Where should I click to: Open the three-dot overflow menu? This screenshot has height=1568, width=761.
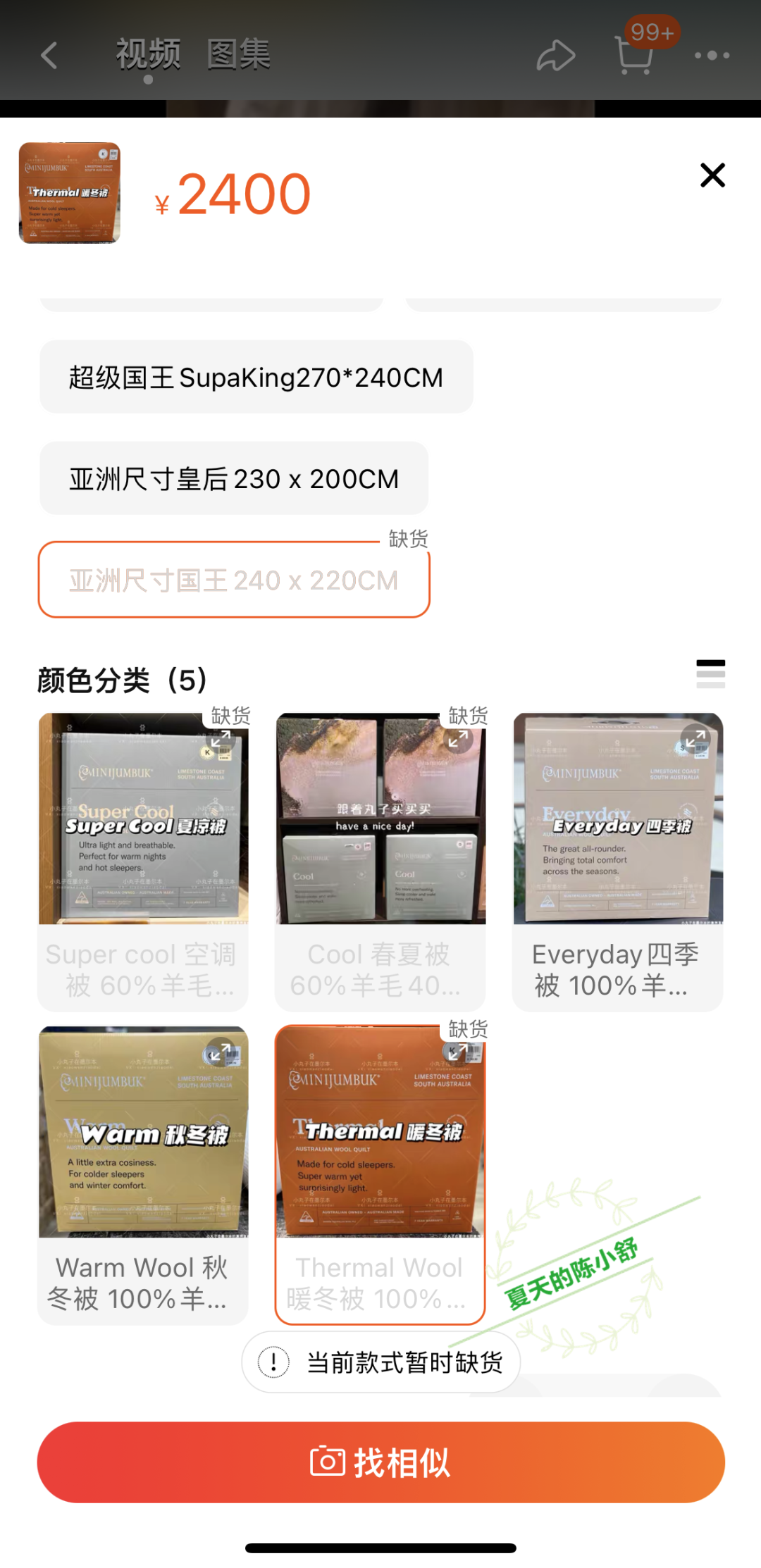tap(712, 55)
